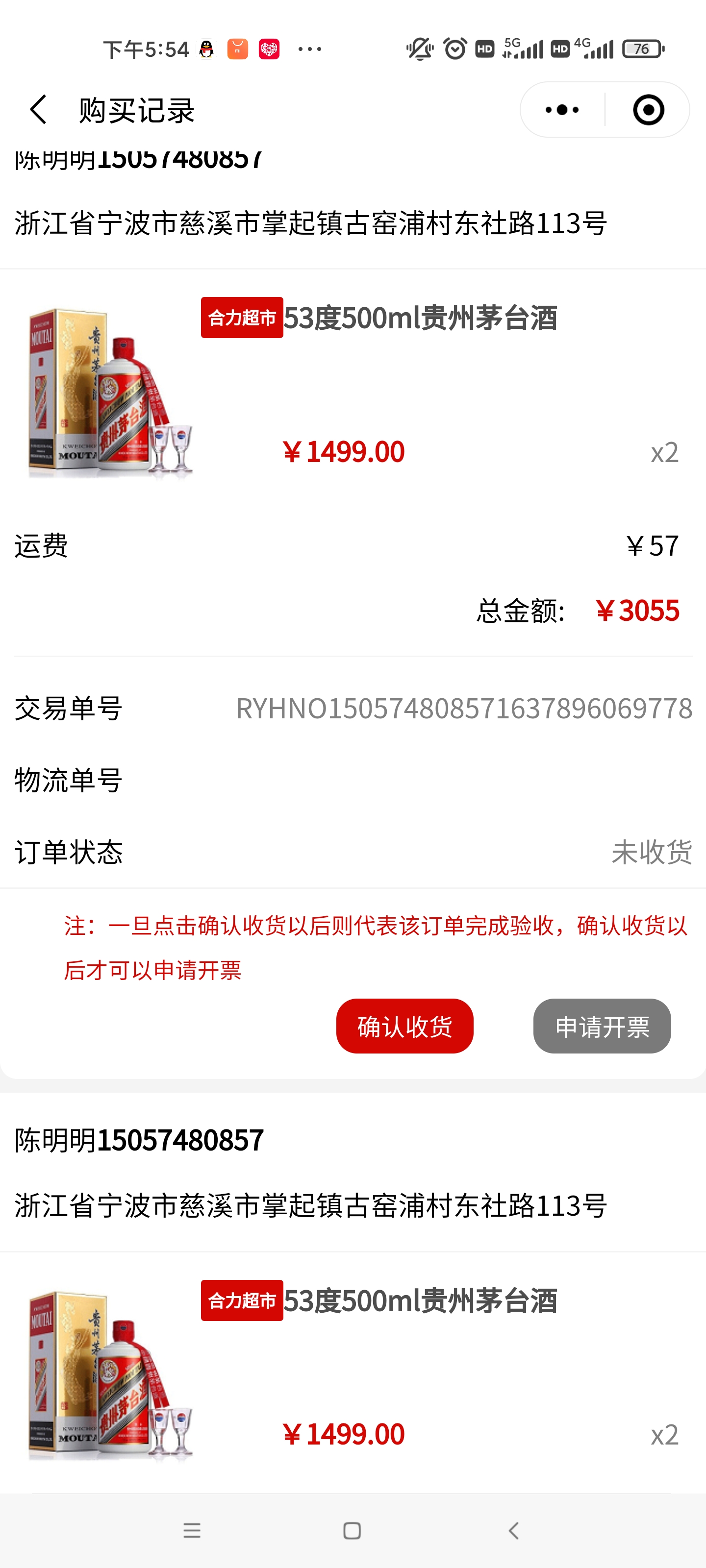Open recent apps from navigation bar
Screen dimensions: 706x1568
coord(192,1531)
